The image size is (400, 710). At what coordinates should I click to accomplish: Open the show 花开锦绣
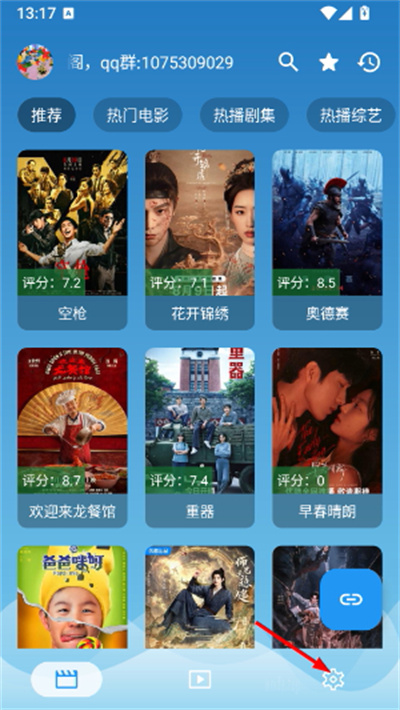click(x=200, y=240)
